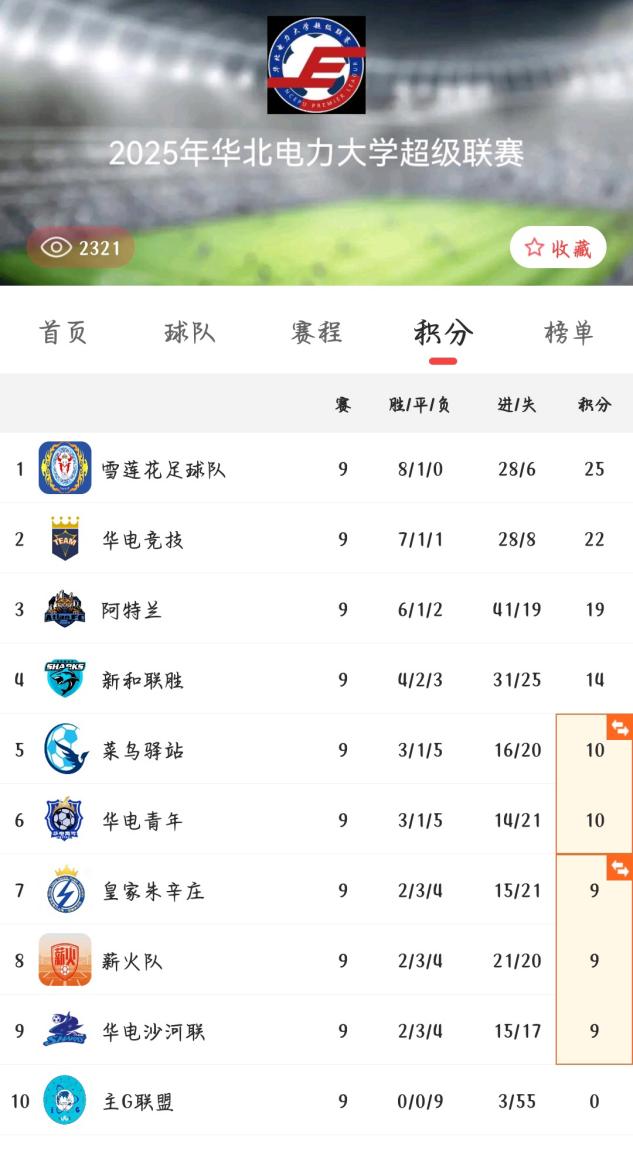This screenshot has width=633, height=1155.
Task: Tap the swap icon beside 皇家朱辛庄 points
Action: pos(619,867)
